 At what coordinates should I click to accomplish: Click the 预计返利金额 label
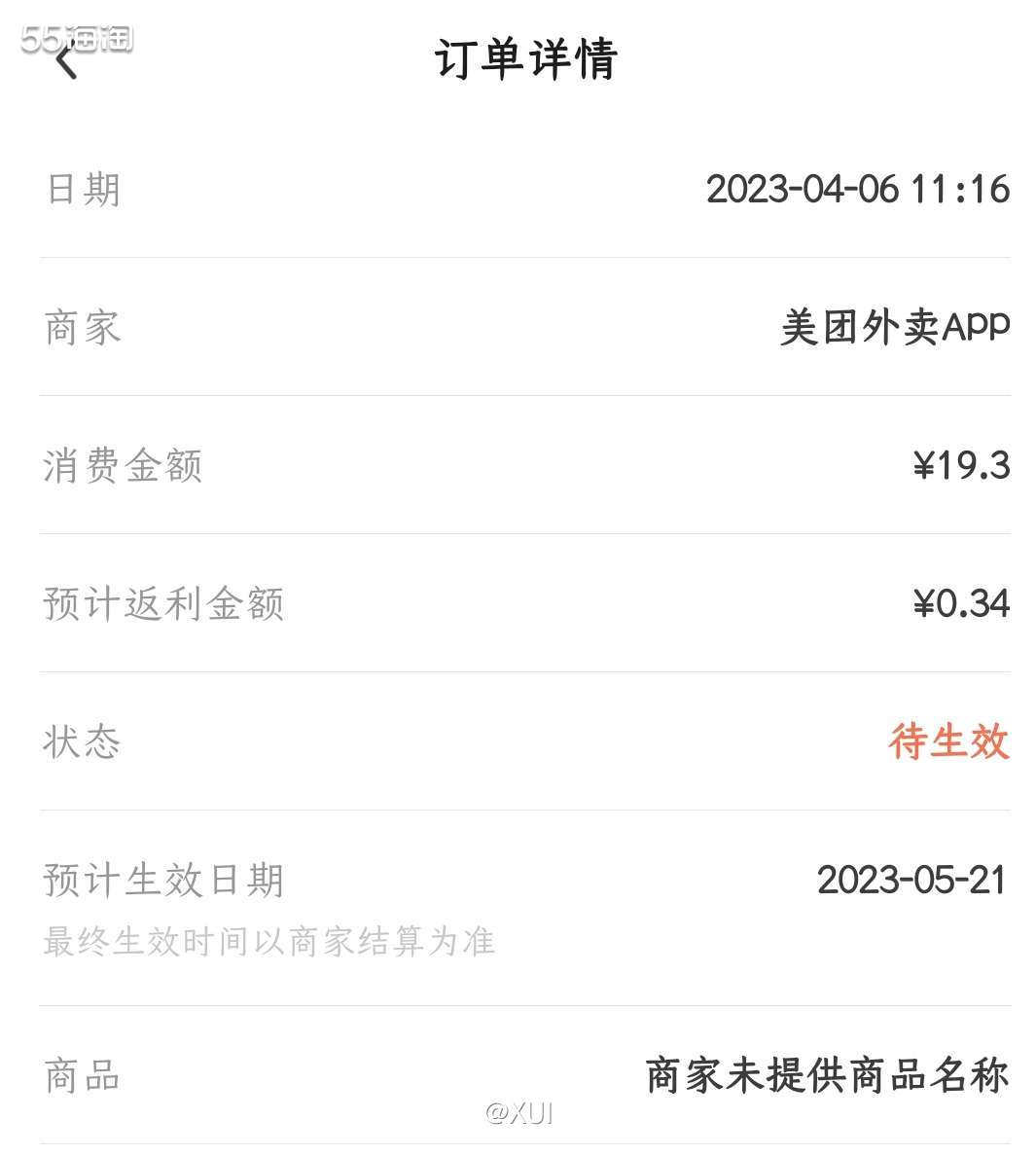[x=161, y=605]
